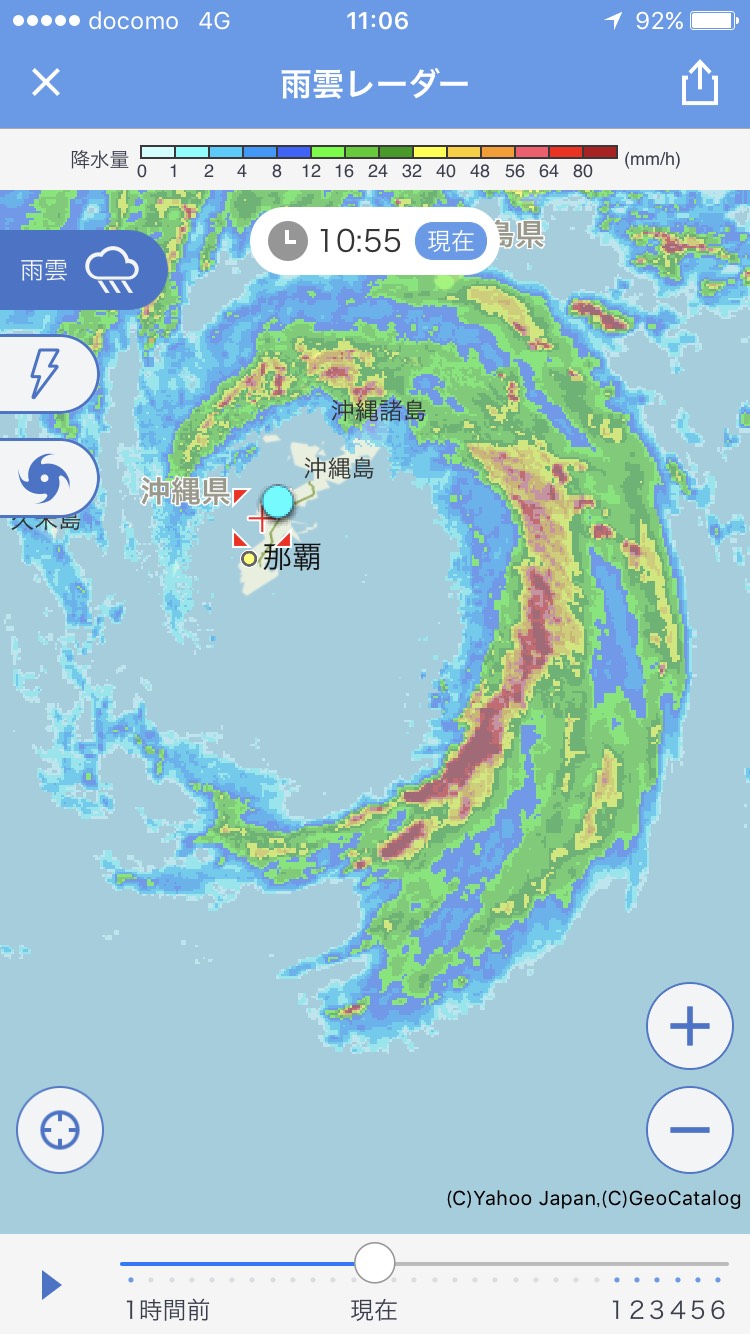The image size is (750, 1334).
Task: Center map on current location
Action: tap(60, 1130)
